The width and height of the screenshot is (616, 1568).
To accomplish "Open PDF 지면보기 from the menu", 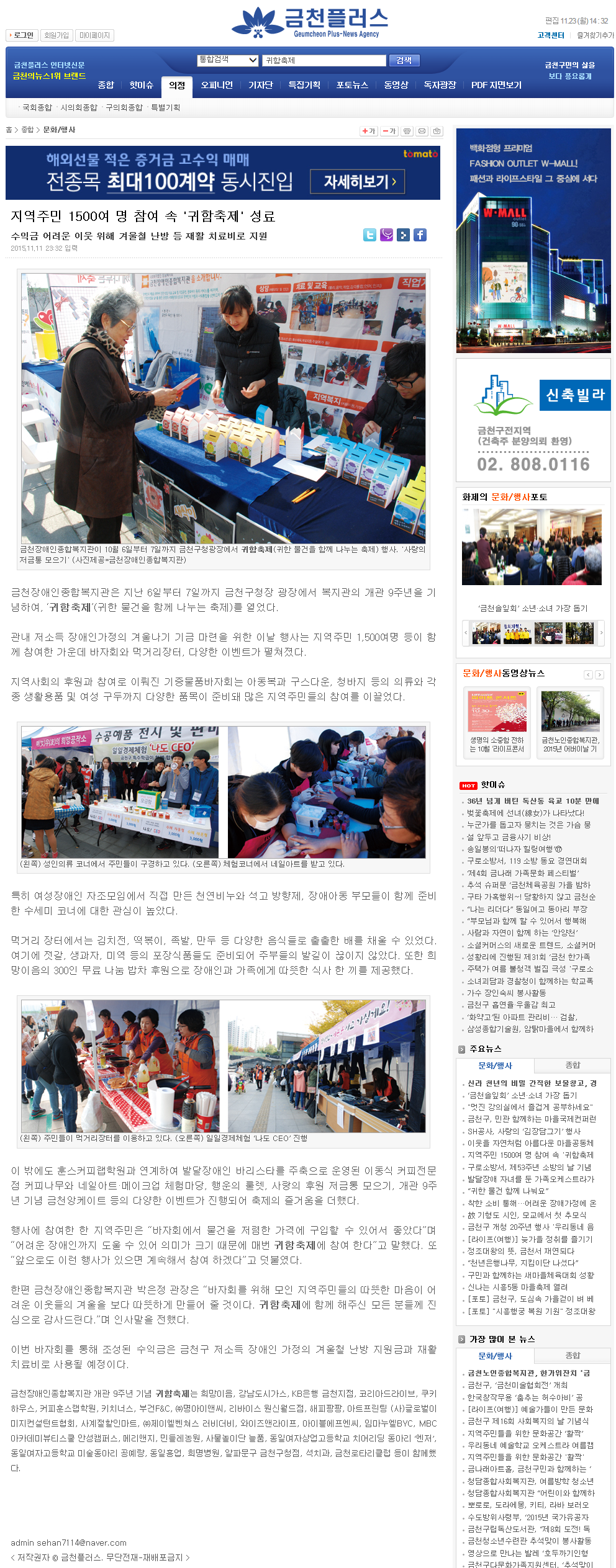I will coord(496,85).
